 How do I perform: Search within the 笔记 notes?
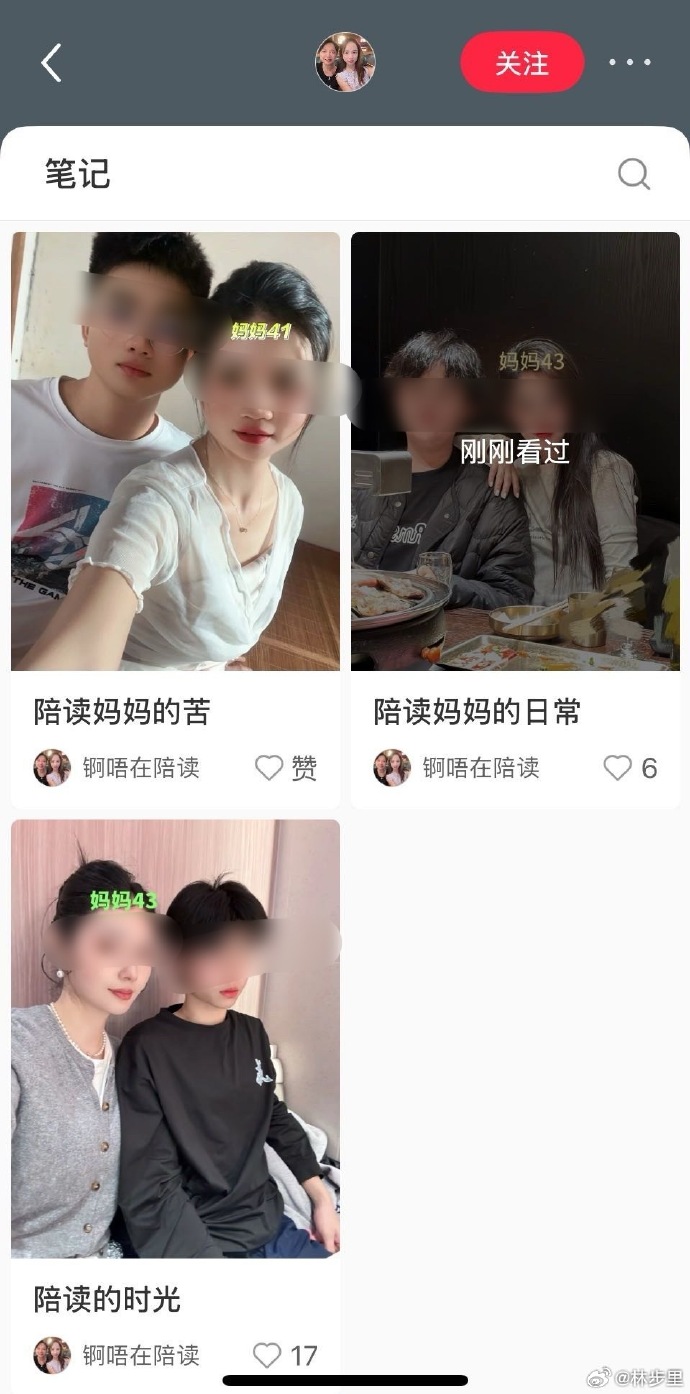click(633, 174)
